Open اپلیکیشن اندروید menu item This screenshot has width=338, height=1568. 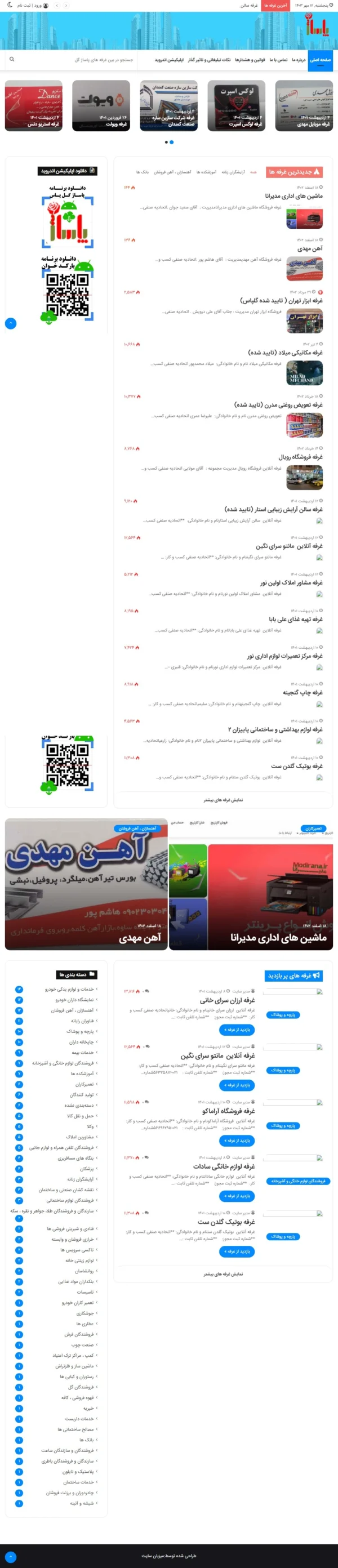coord(170,60)
